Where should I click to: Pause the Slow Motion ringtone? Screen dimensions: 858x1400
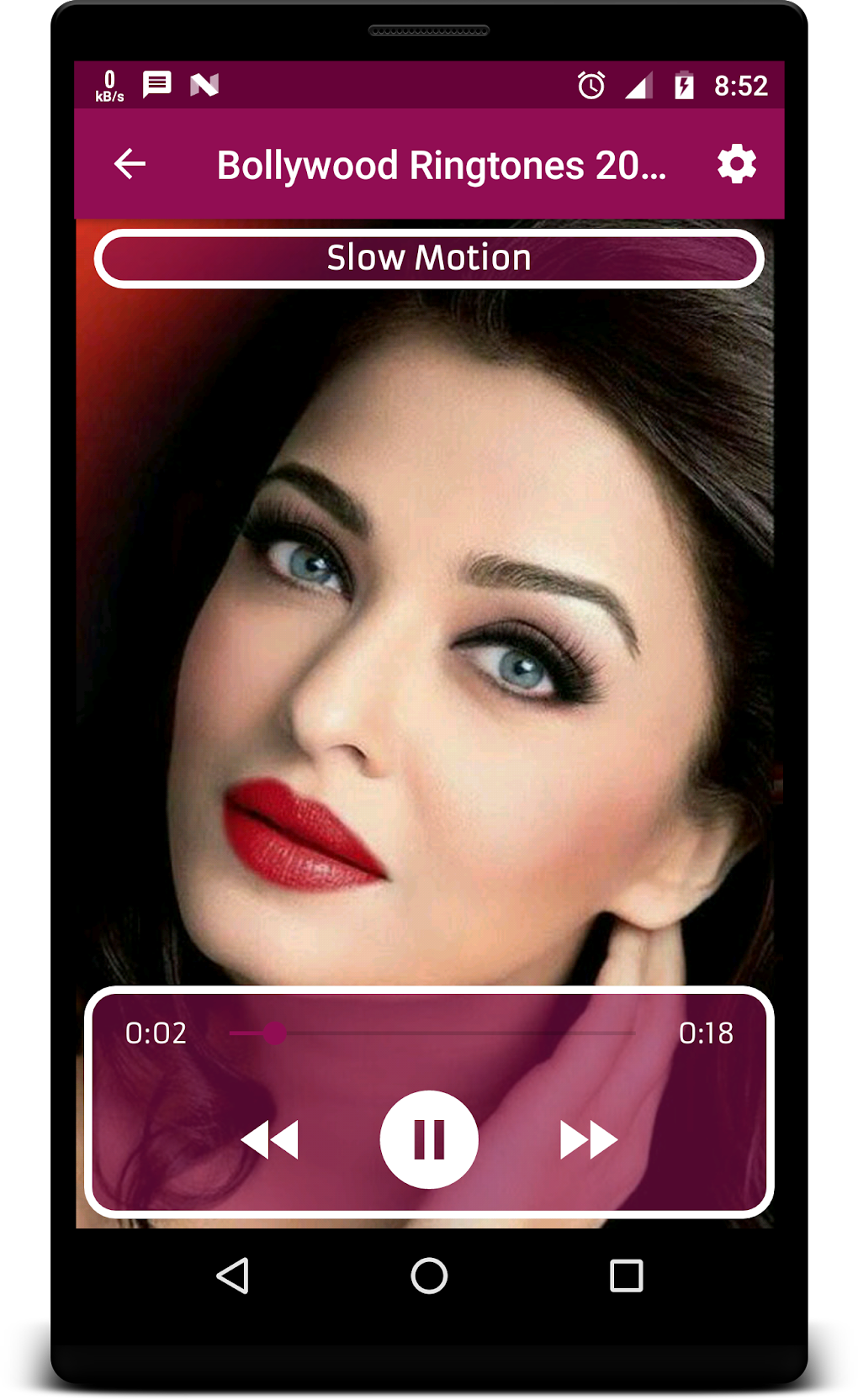pos(429,1139)
